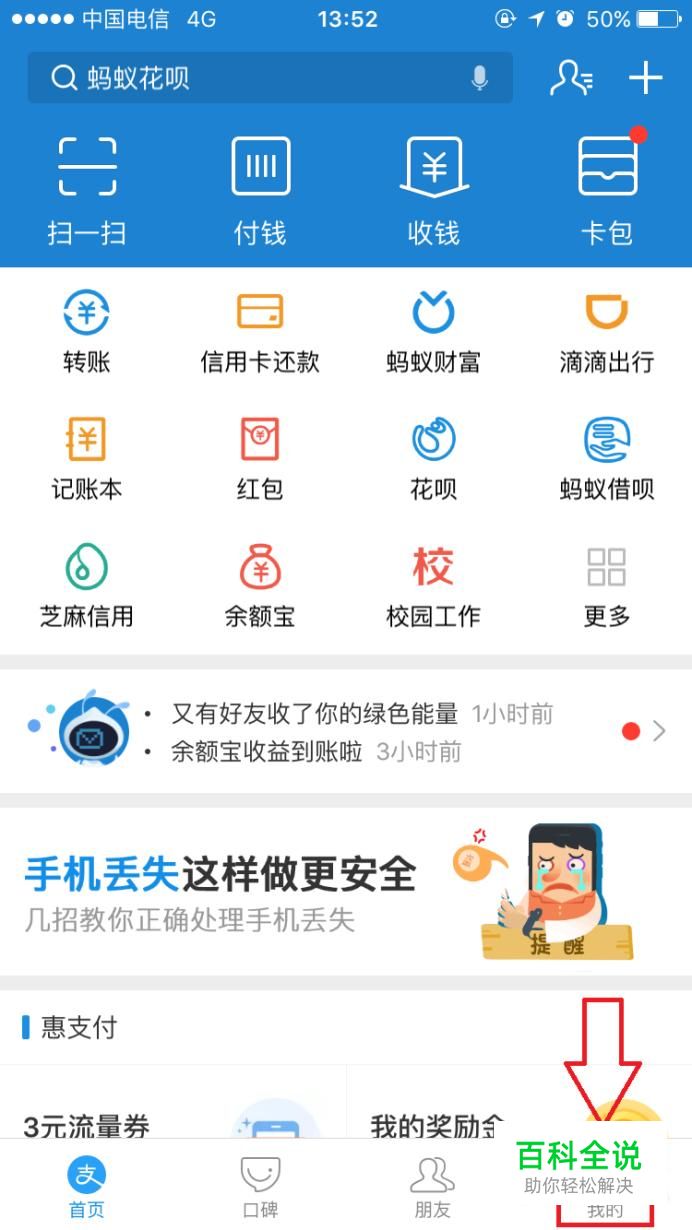The image size is (692, 1230).
Task: Switch to the 口碑 tab
Action: click(x=260, y=1186)
